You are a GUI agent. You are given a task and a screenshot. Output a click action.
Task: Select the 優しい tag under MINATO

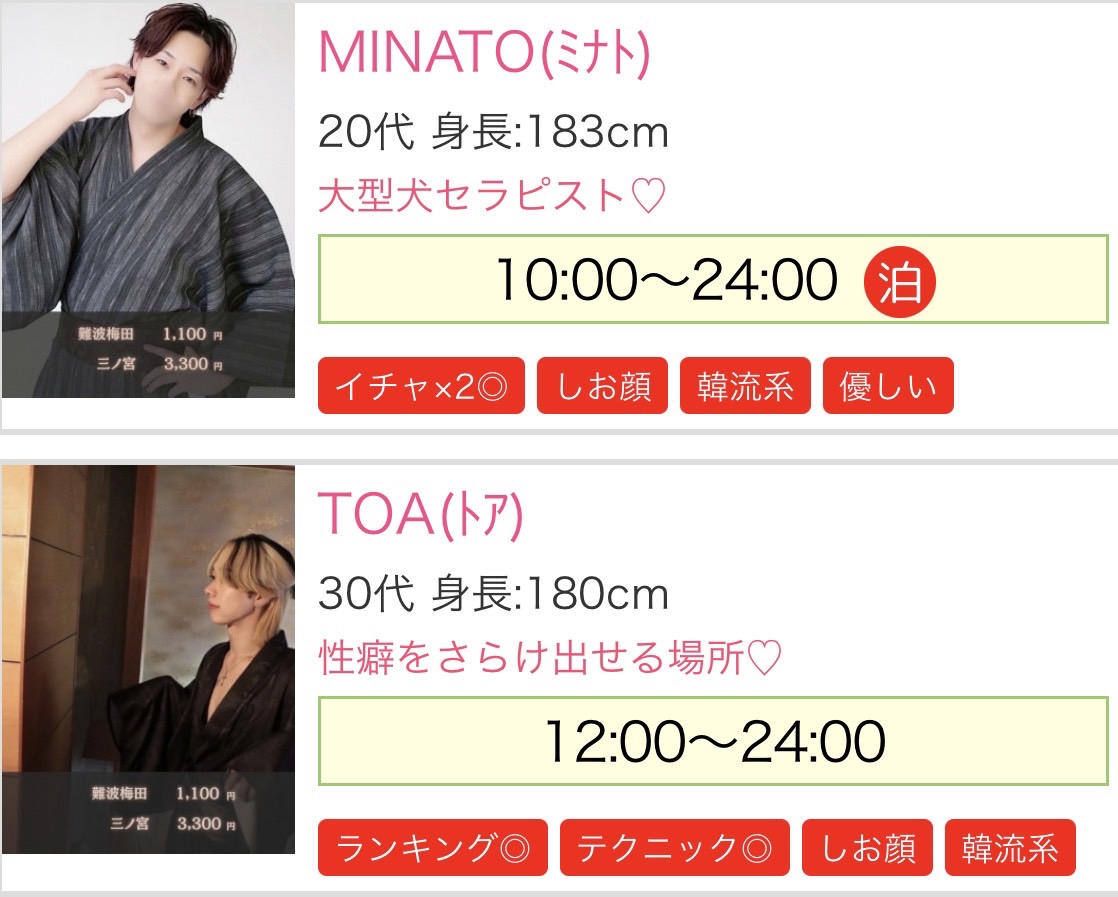pos(888,387)
